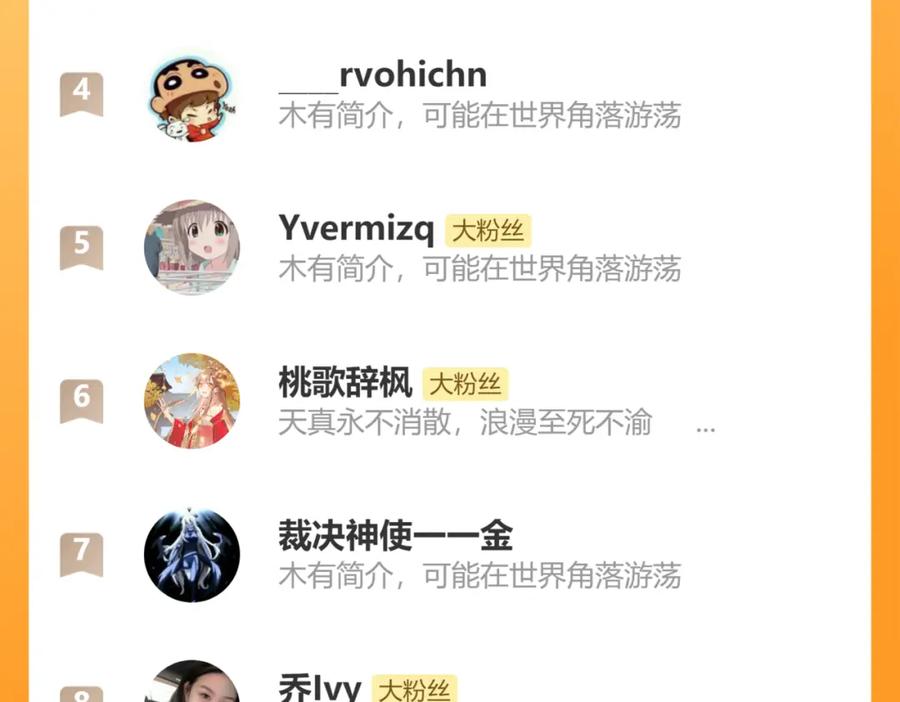View the 裁决神使——金 user row
Image resolution: width=900 pixels, height=702 pixels.
pyautogui.click(x=449, y=554)
